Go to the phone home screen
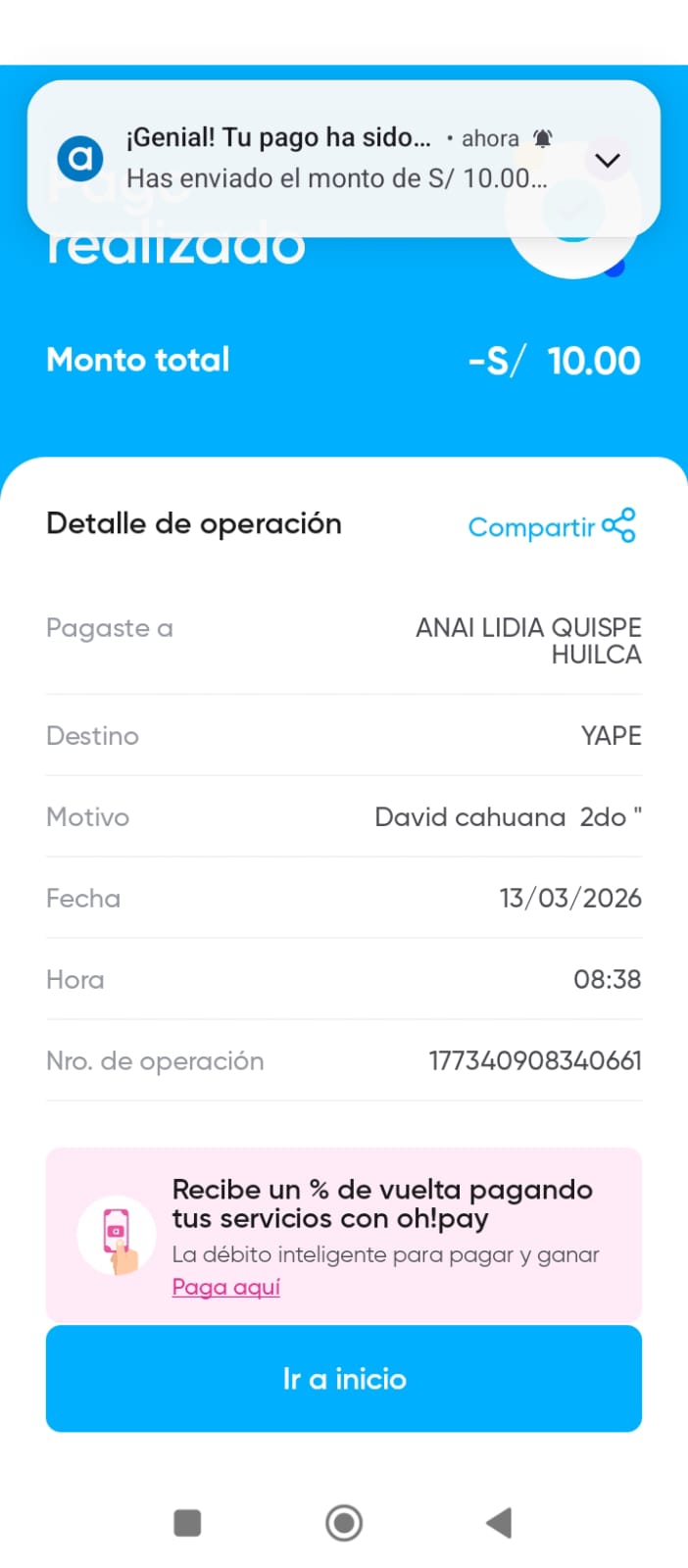Screen dimensions: 688x1568 coord(344,1523)
